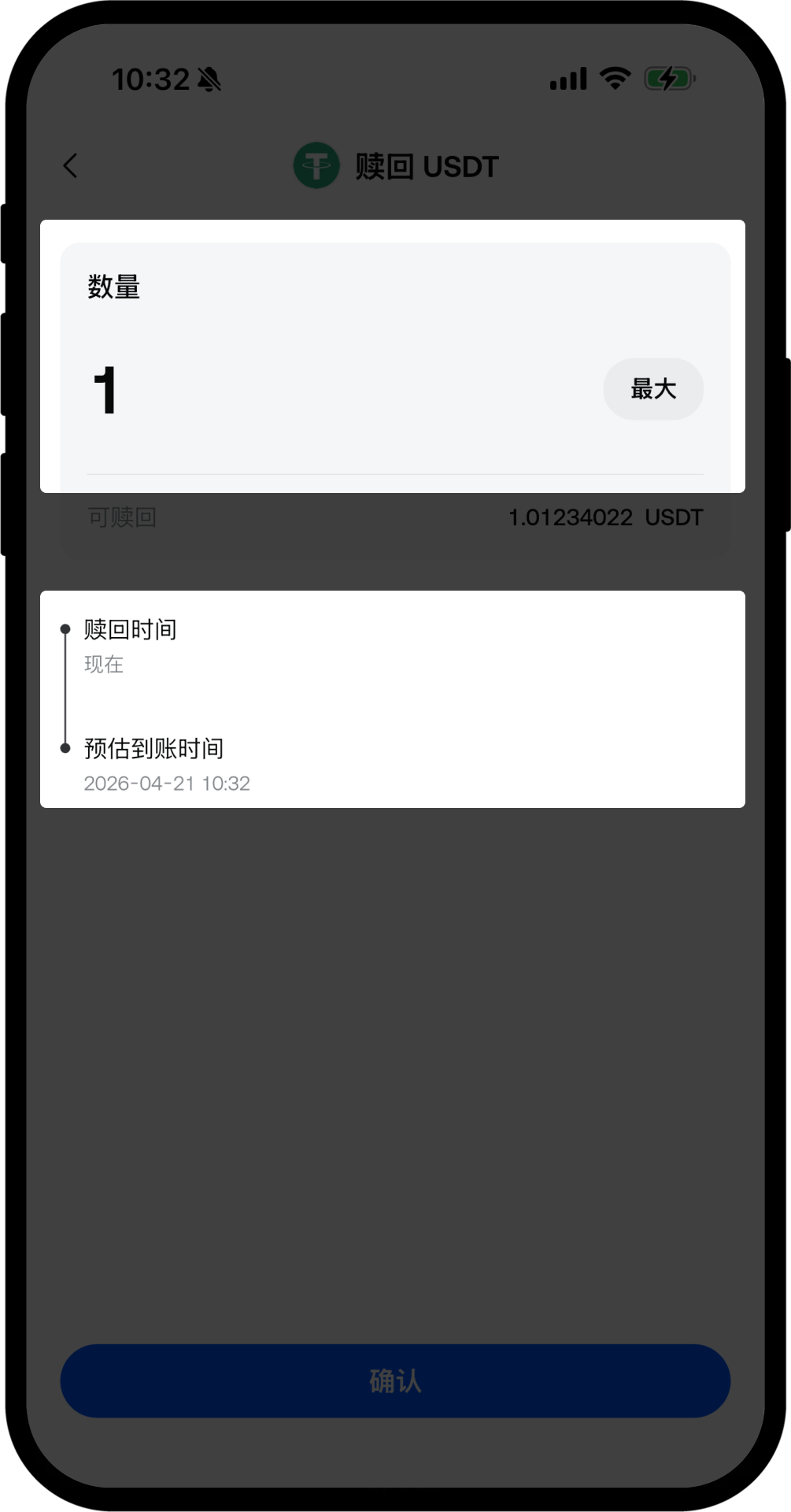Tap the 现在 text under 赎回时间
The height and width of the screenshot is (1512, 791).
[x=103, y=665]
